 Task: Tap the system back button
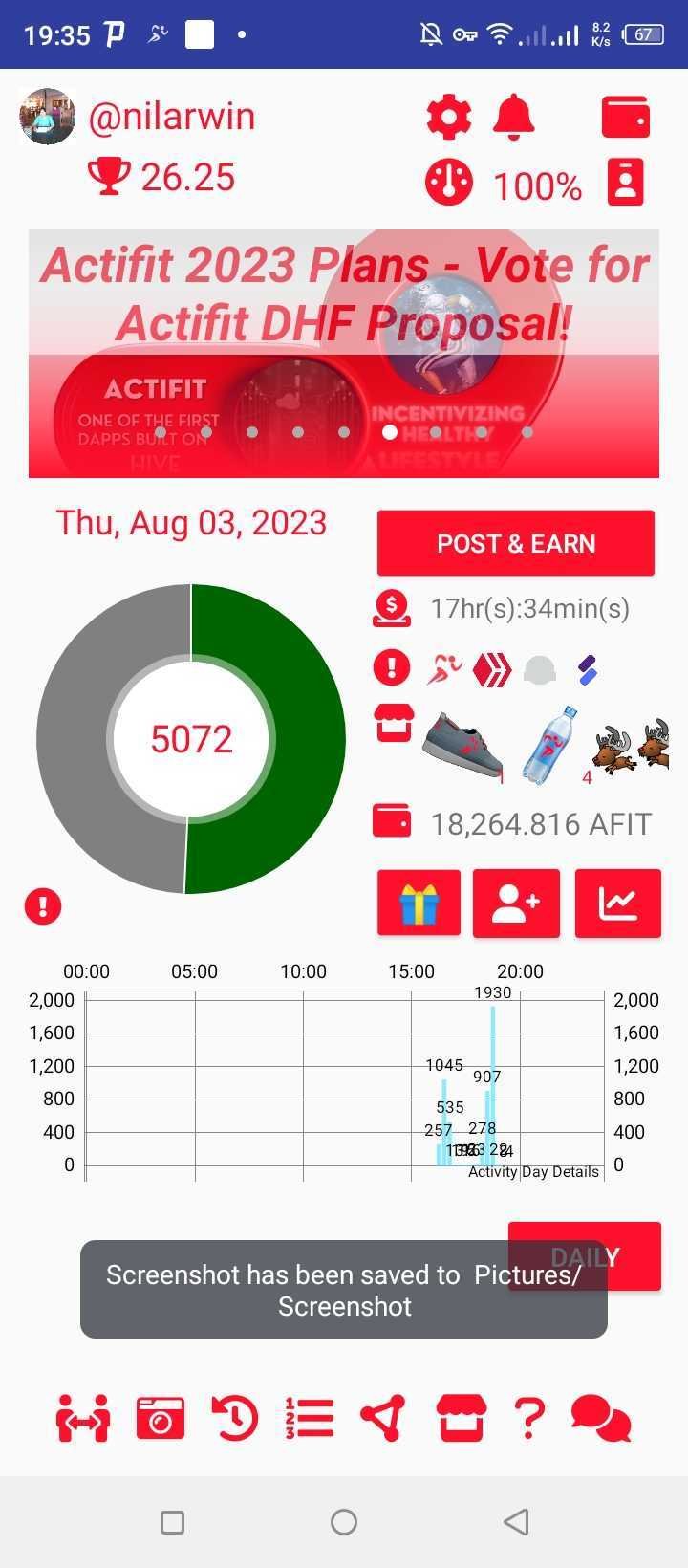click(516, 1521)
